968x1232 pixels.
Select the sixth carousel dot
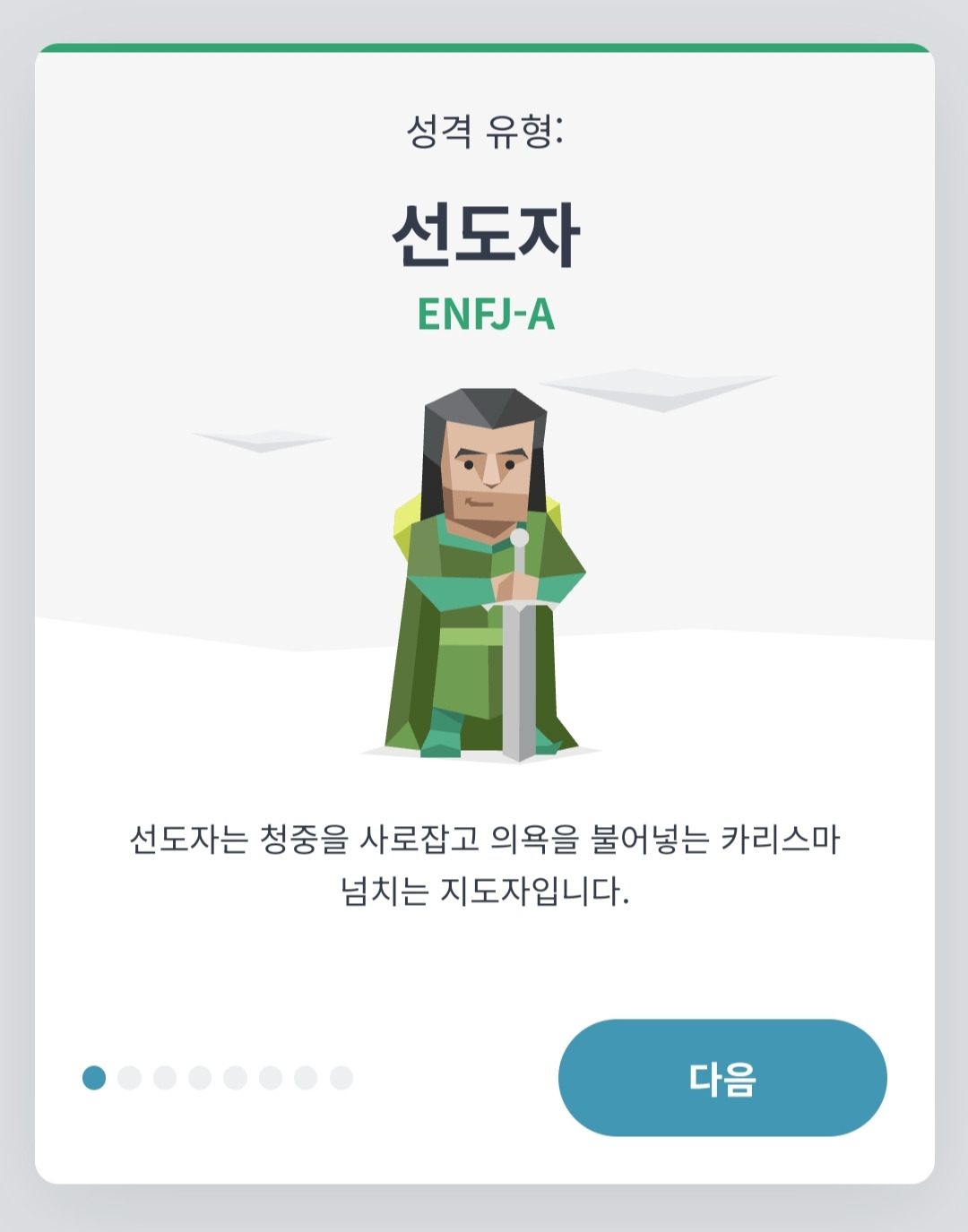271,1076
